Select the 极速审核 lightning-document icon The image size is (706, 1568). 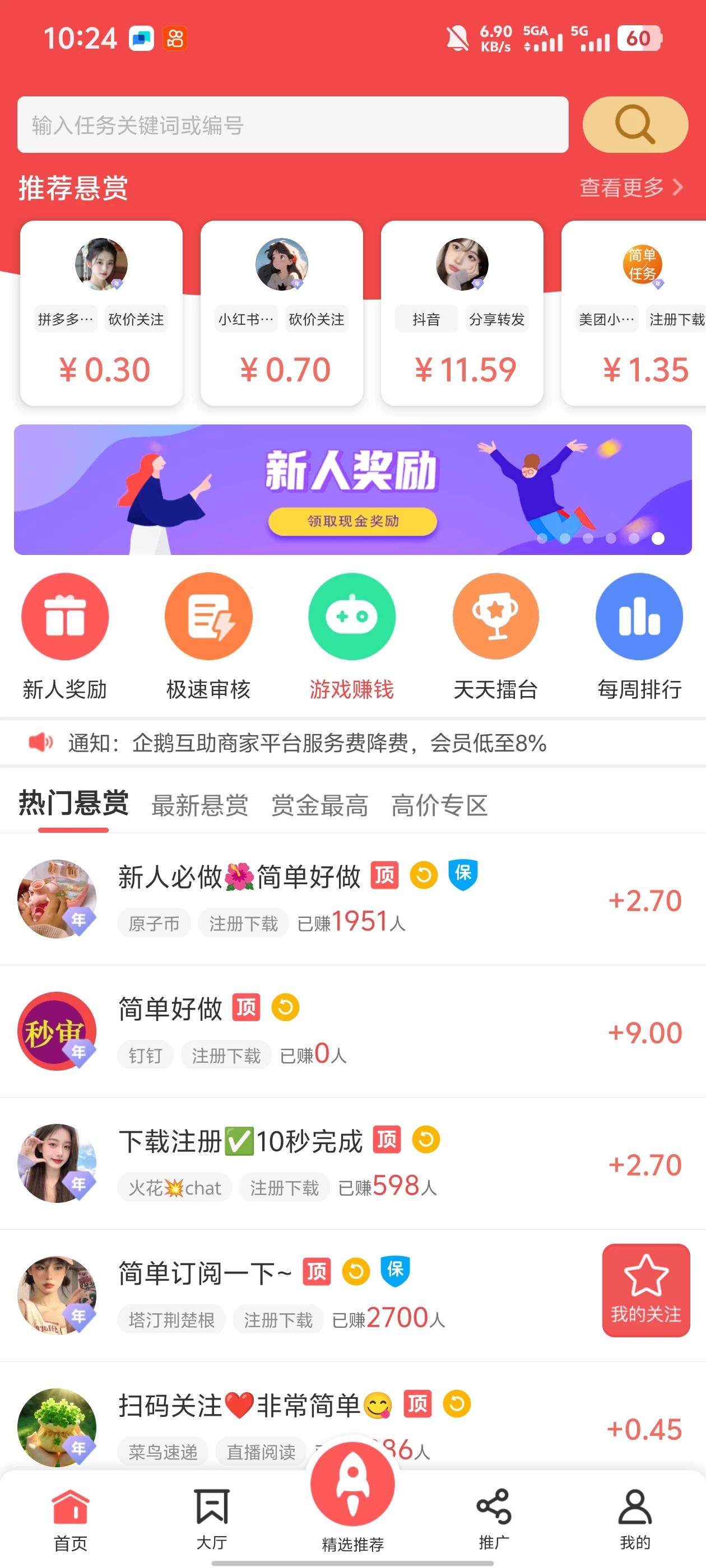click(209, 616)
